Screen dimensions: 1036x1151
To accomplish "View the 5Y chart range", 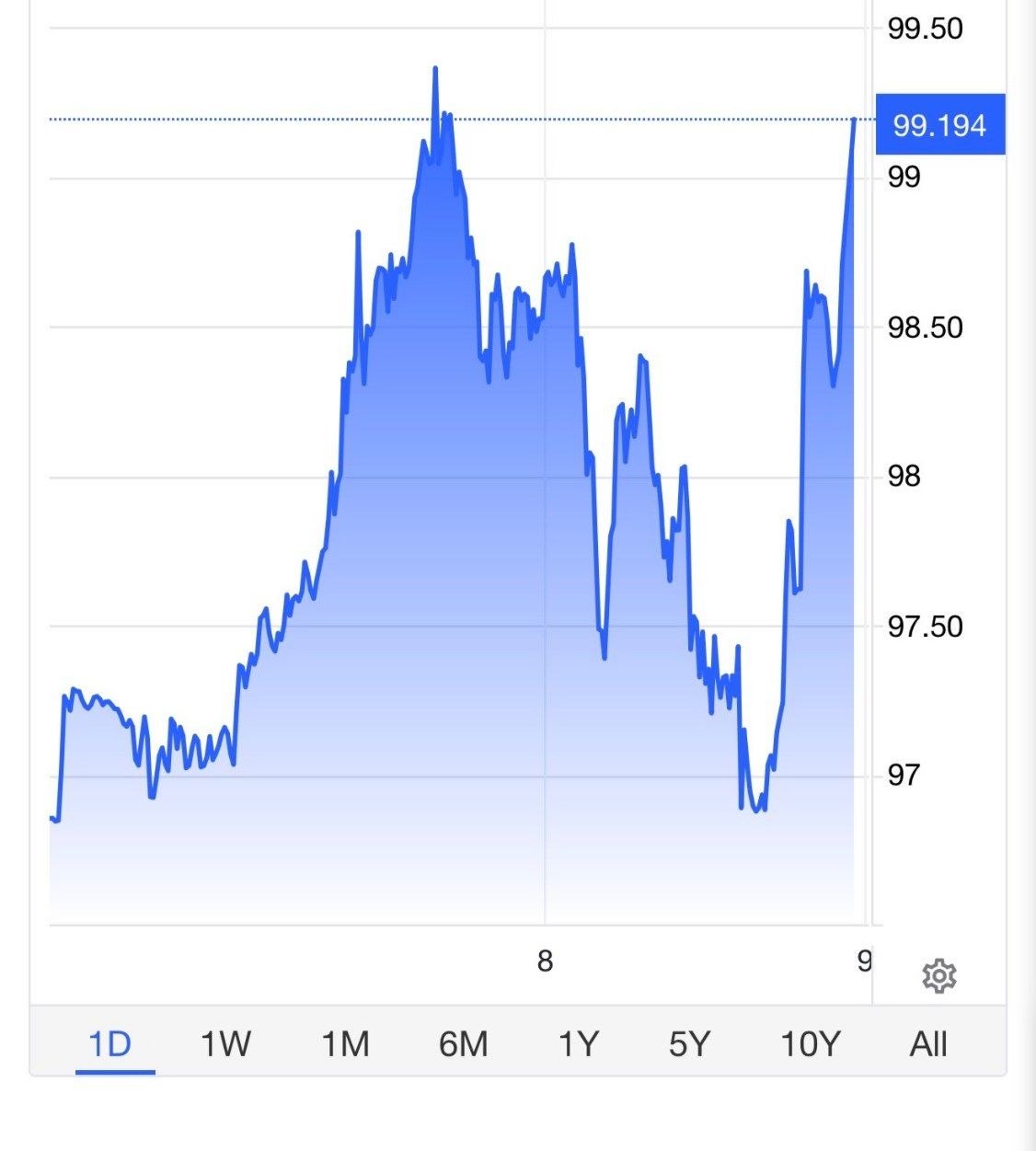I will (690, 1044).
